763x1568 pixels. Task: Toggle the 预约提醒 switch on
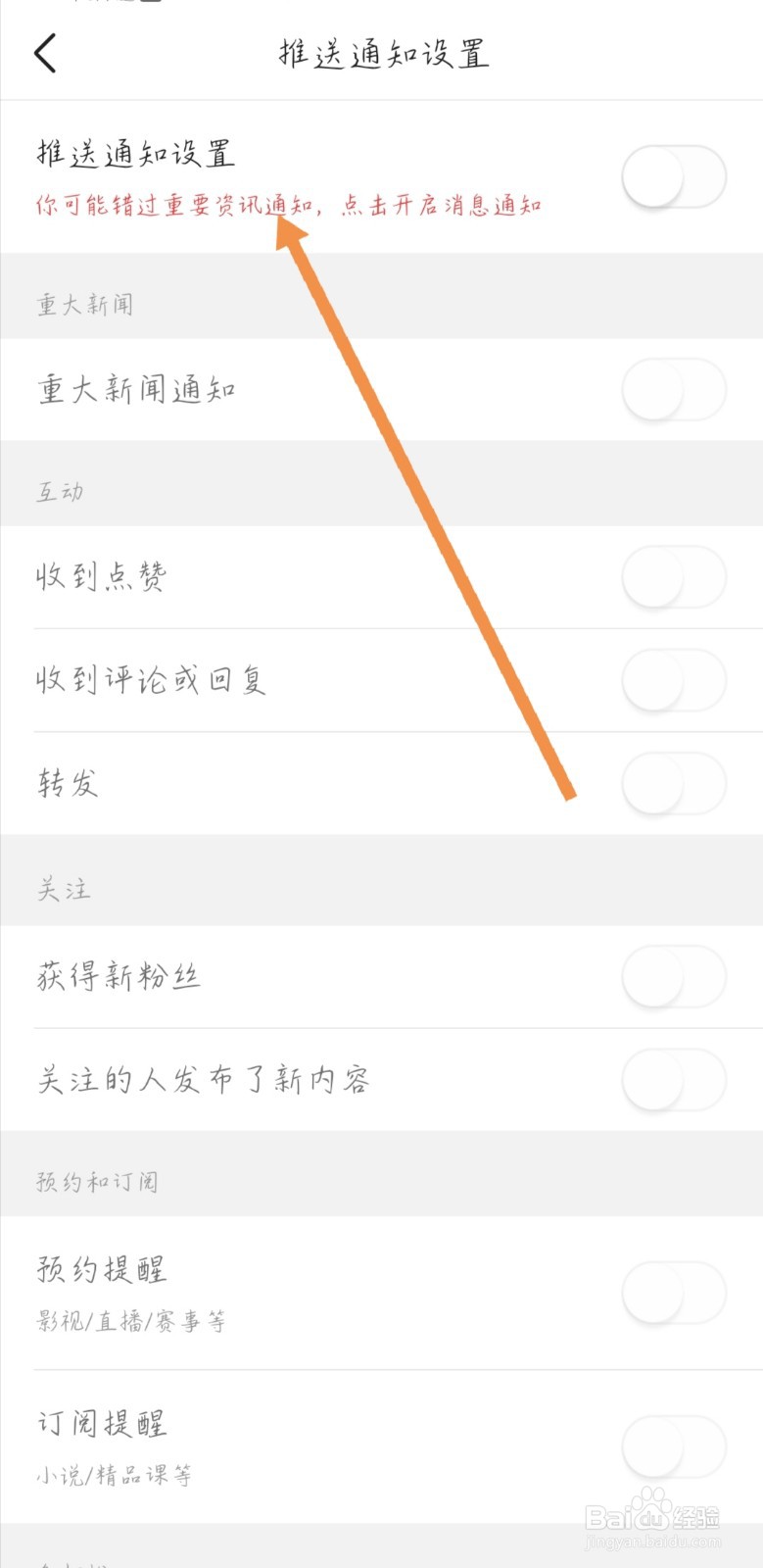pyautogui.click(x=673, y=1293)
